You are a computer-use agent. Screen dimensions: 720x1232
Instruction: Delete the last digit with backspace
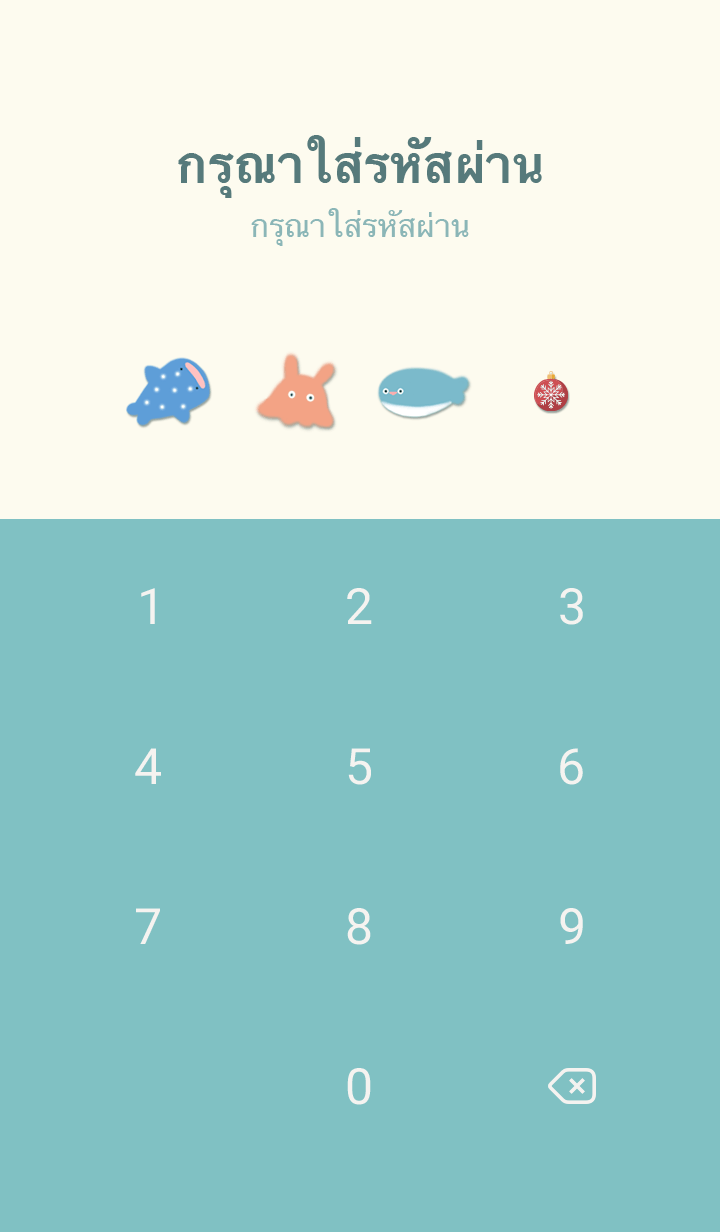coord(572,1086)
